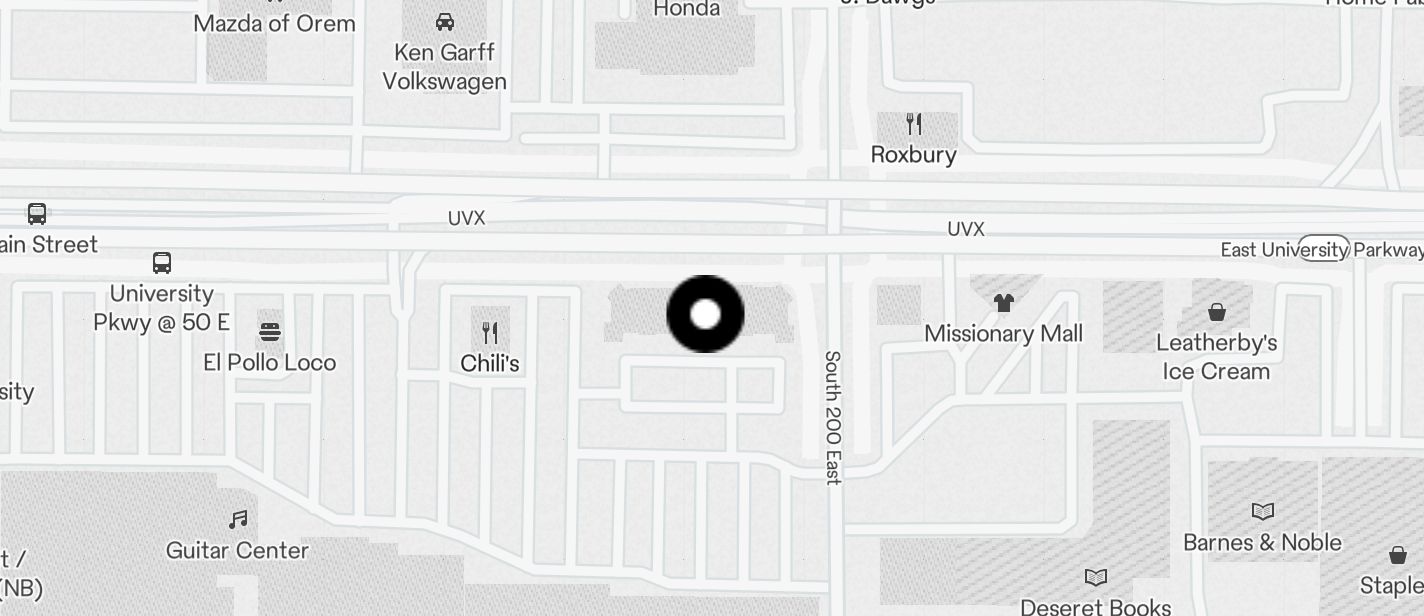
Task: Select the Chili's restaurant marker
Action: pos(490,333)
